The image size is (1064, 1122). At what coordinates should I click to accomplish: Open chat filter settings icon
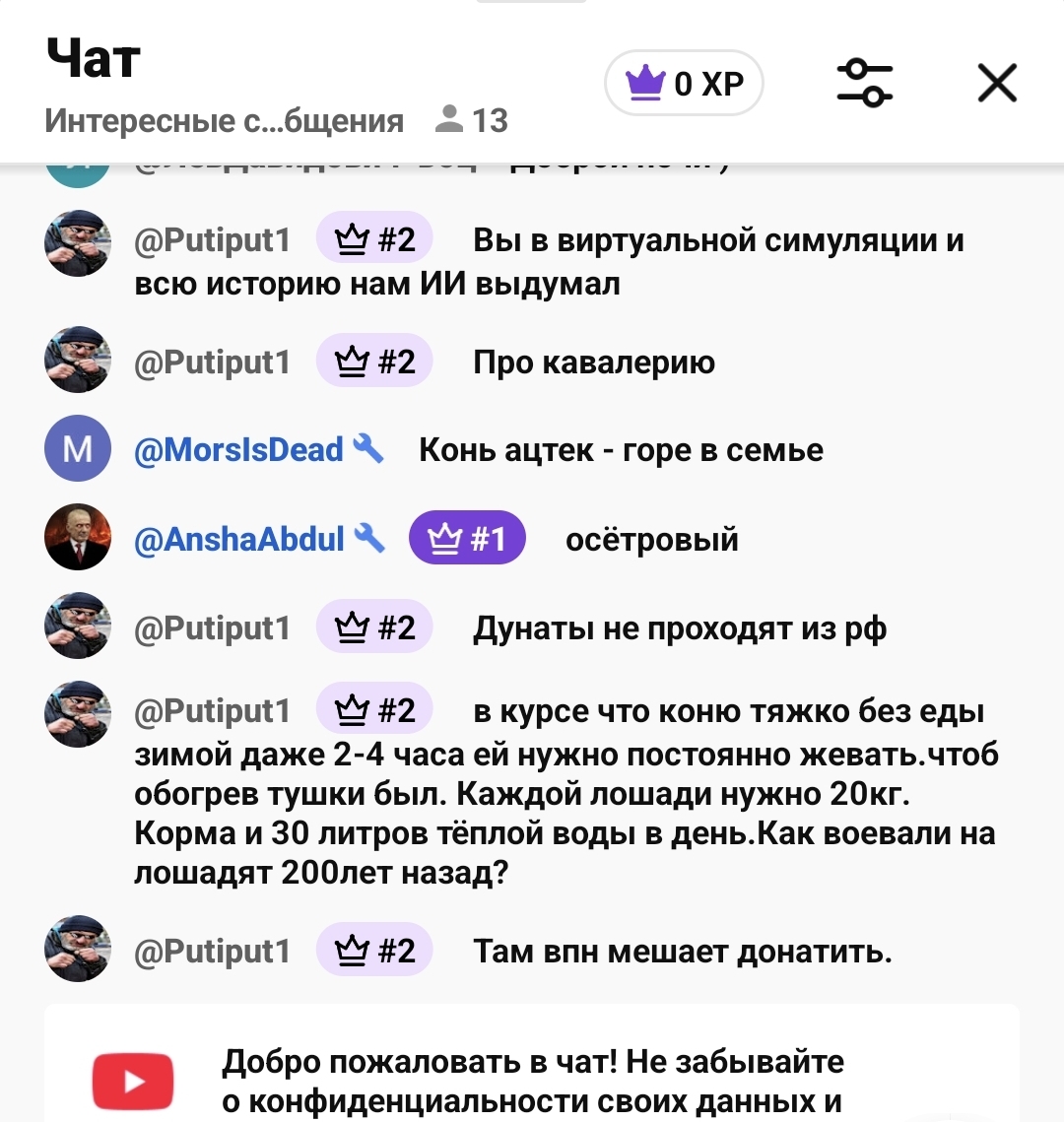pos(864,84)
